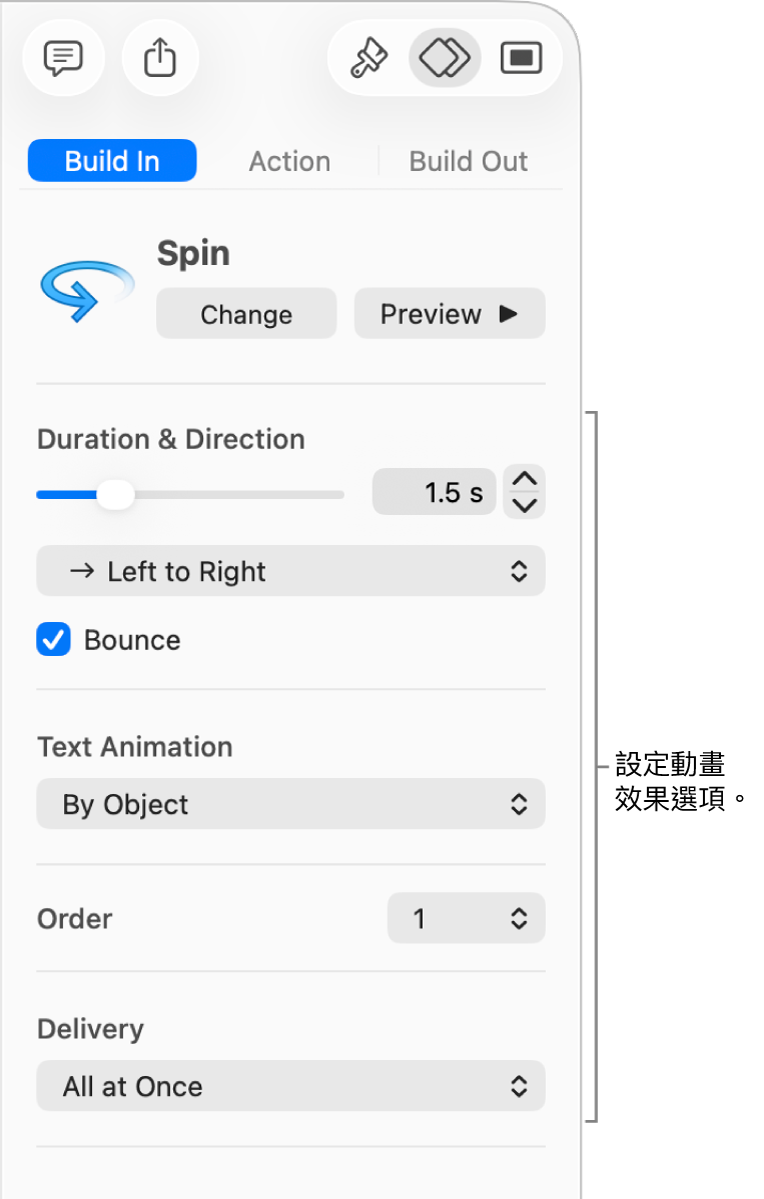Open the Document sidebar button
The height and width of the screenshot is (1199, 764).
(x=521, y=58)
